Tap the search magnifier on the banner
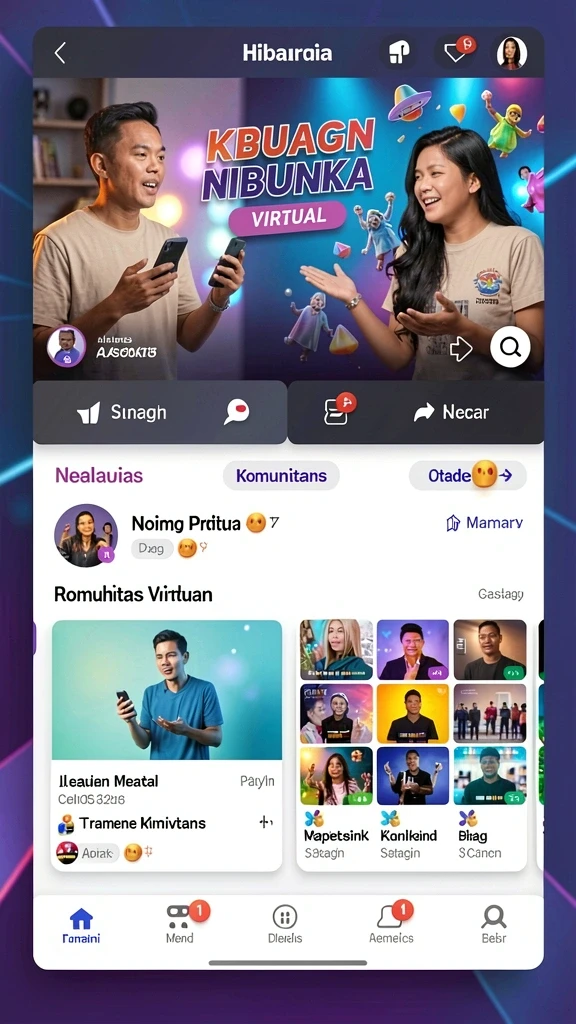 (x=510, y=347)
